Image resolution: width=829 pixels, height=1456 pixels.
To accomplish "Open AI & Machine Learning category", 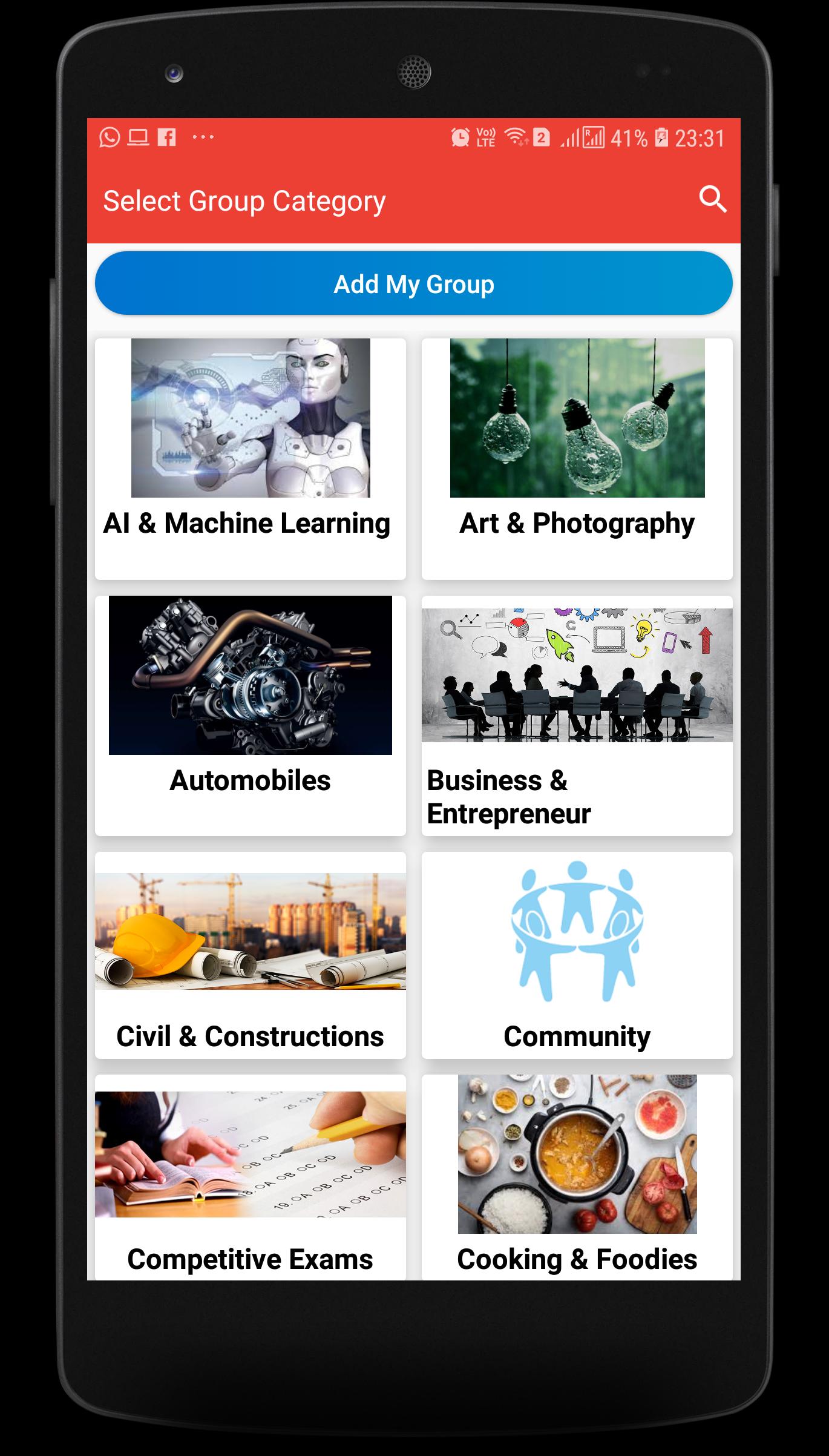I will point(250,458).
